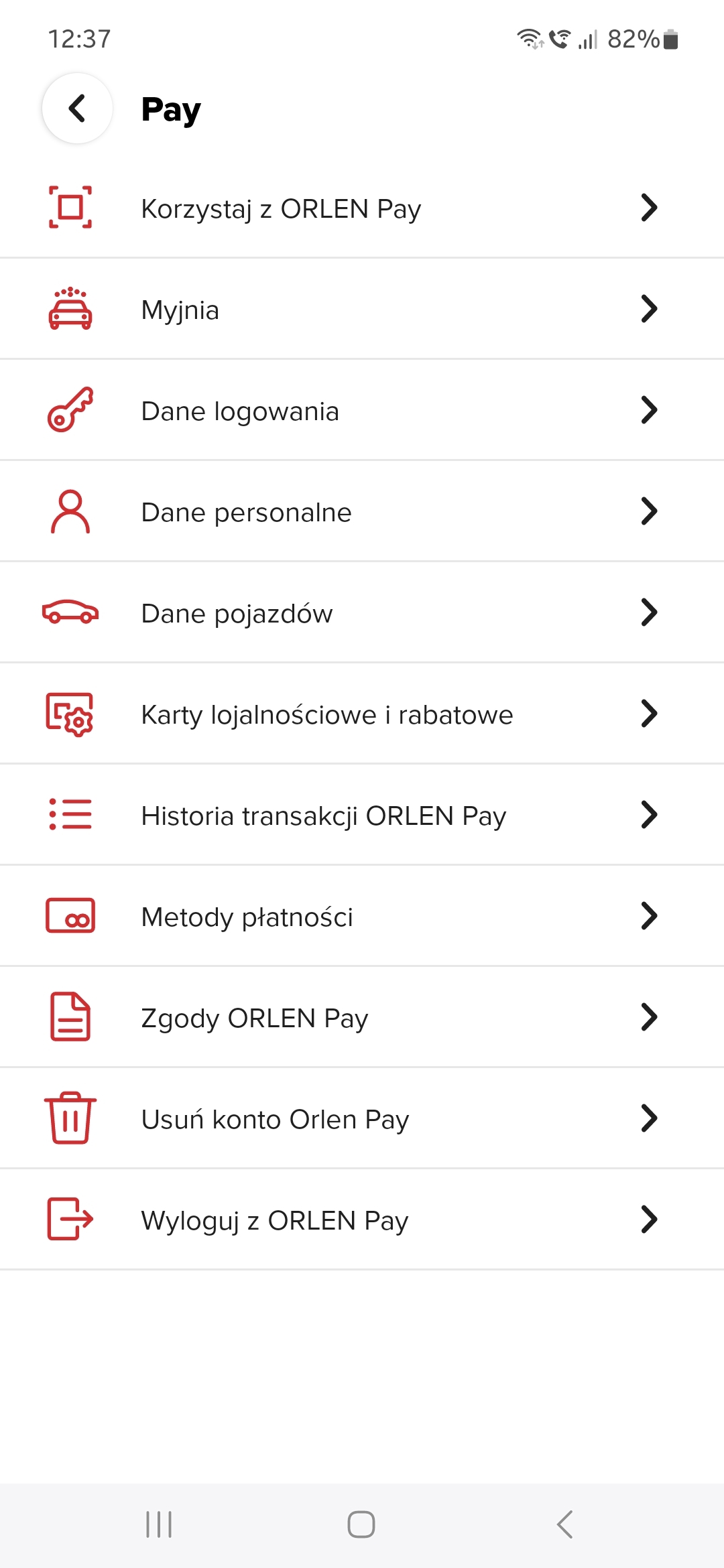Tap the system home button

(361, 1524)
